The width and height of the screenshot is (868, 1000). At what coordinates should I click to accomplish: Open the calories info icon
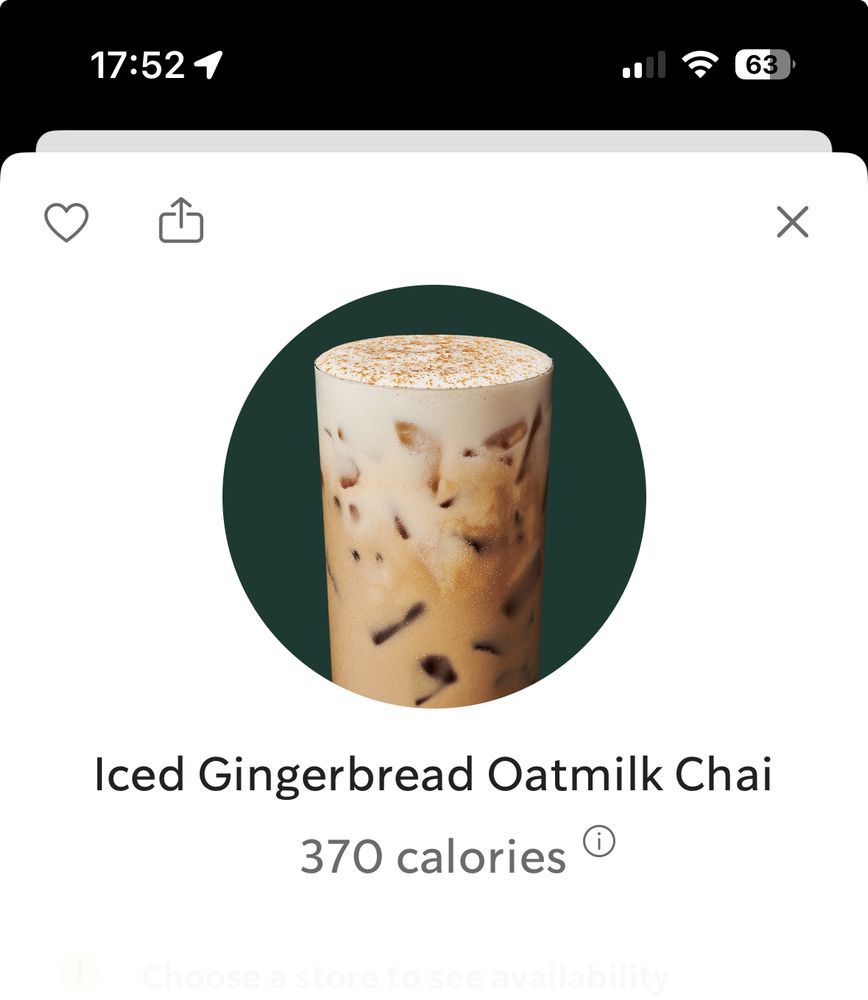coord(599,842)
